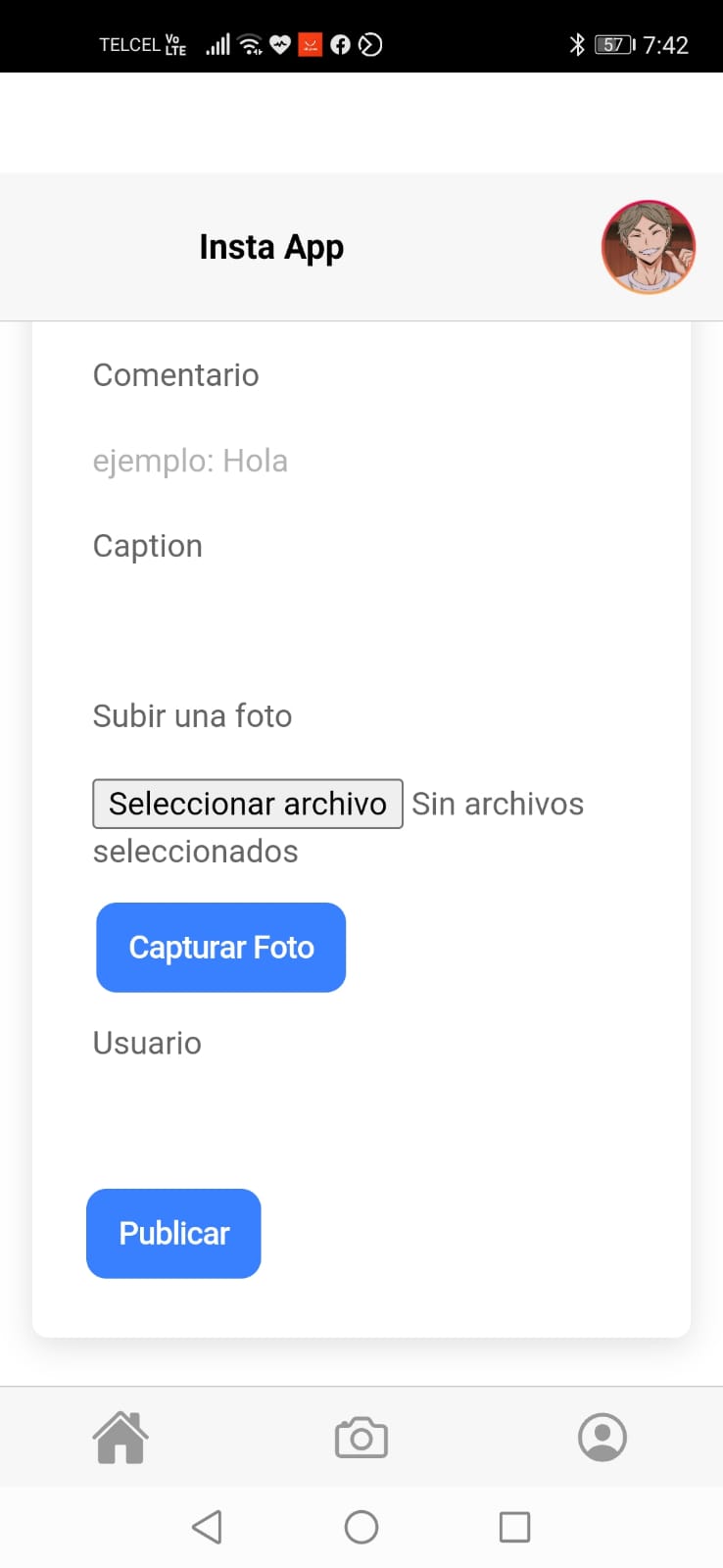Open recent apps with the square button
723x1568 pixels.
514,1526
